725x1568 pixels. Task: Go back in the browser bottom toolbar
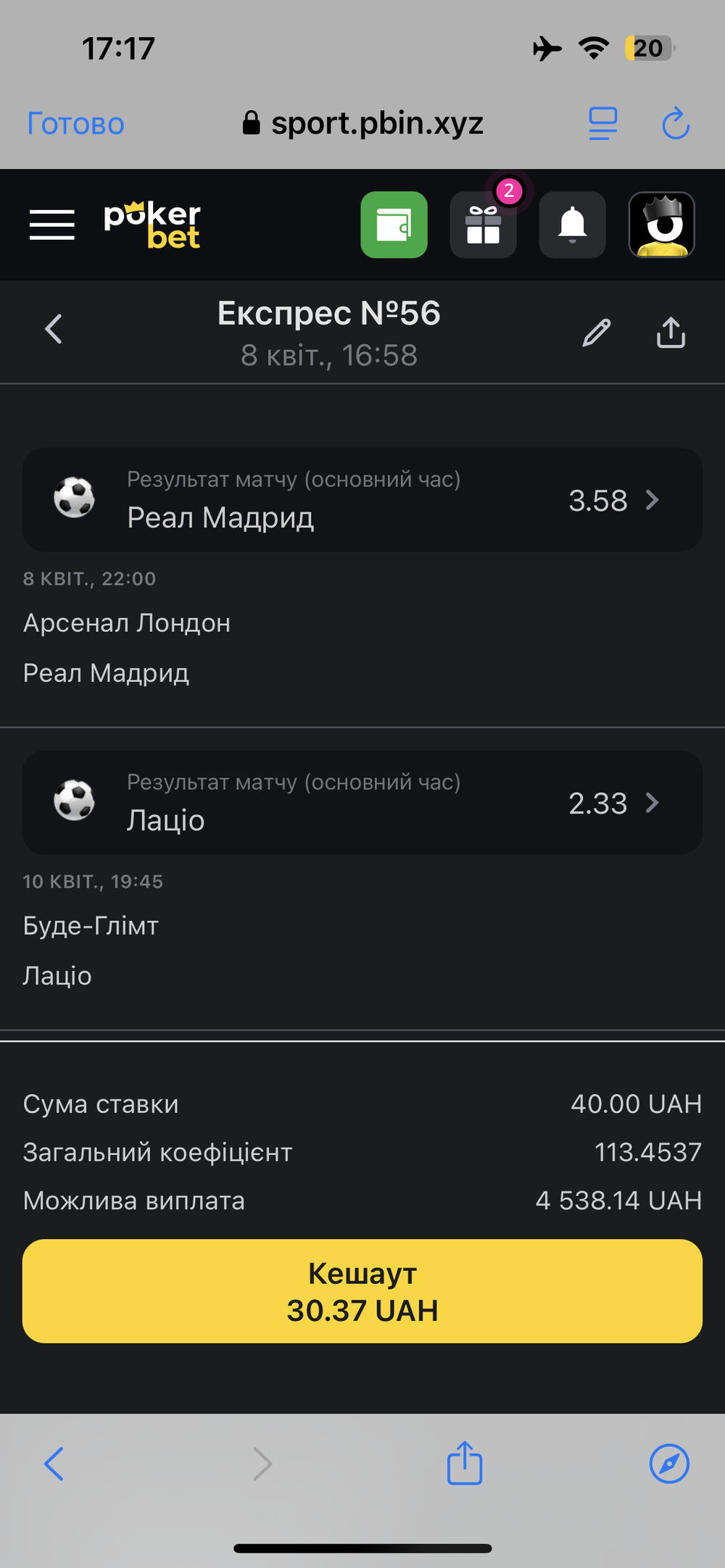pyautogui.click(x=54, y=1464)
